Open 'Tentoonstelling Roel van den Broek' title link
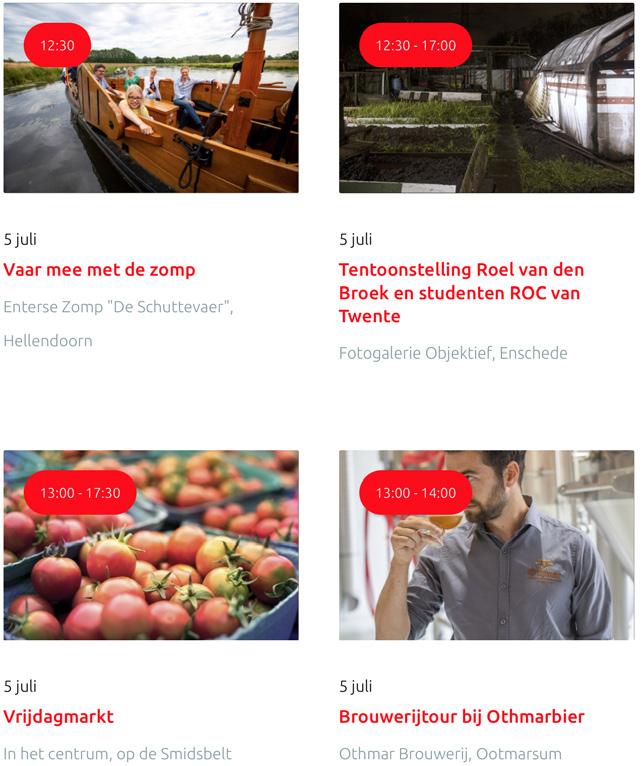Viewport: 642px width, 766px height. pyautogui.click(x=461, y=293)
